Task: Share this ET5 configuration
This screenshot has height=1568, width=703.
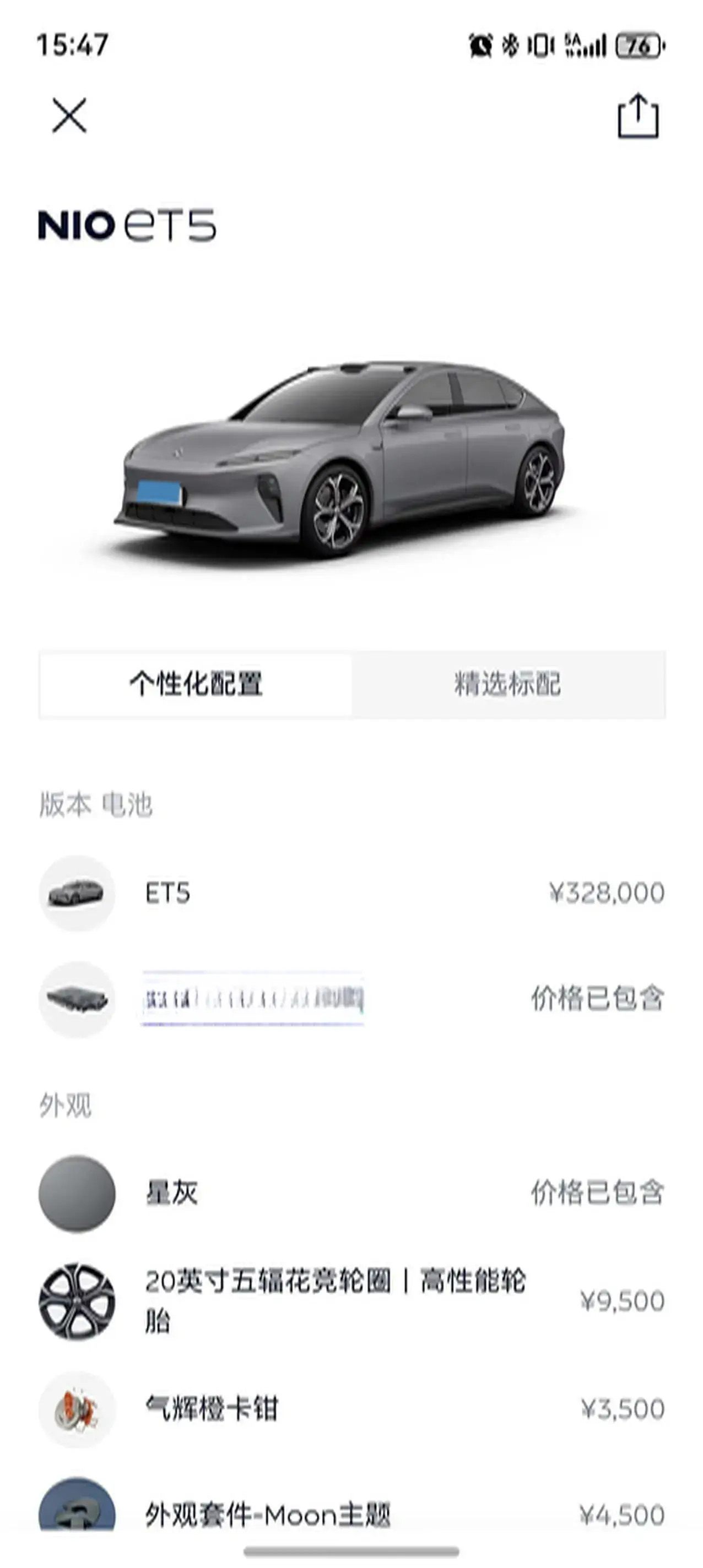Action: [638, 116]
